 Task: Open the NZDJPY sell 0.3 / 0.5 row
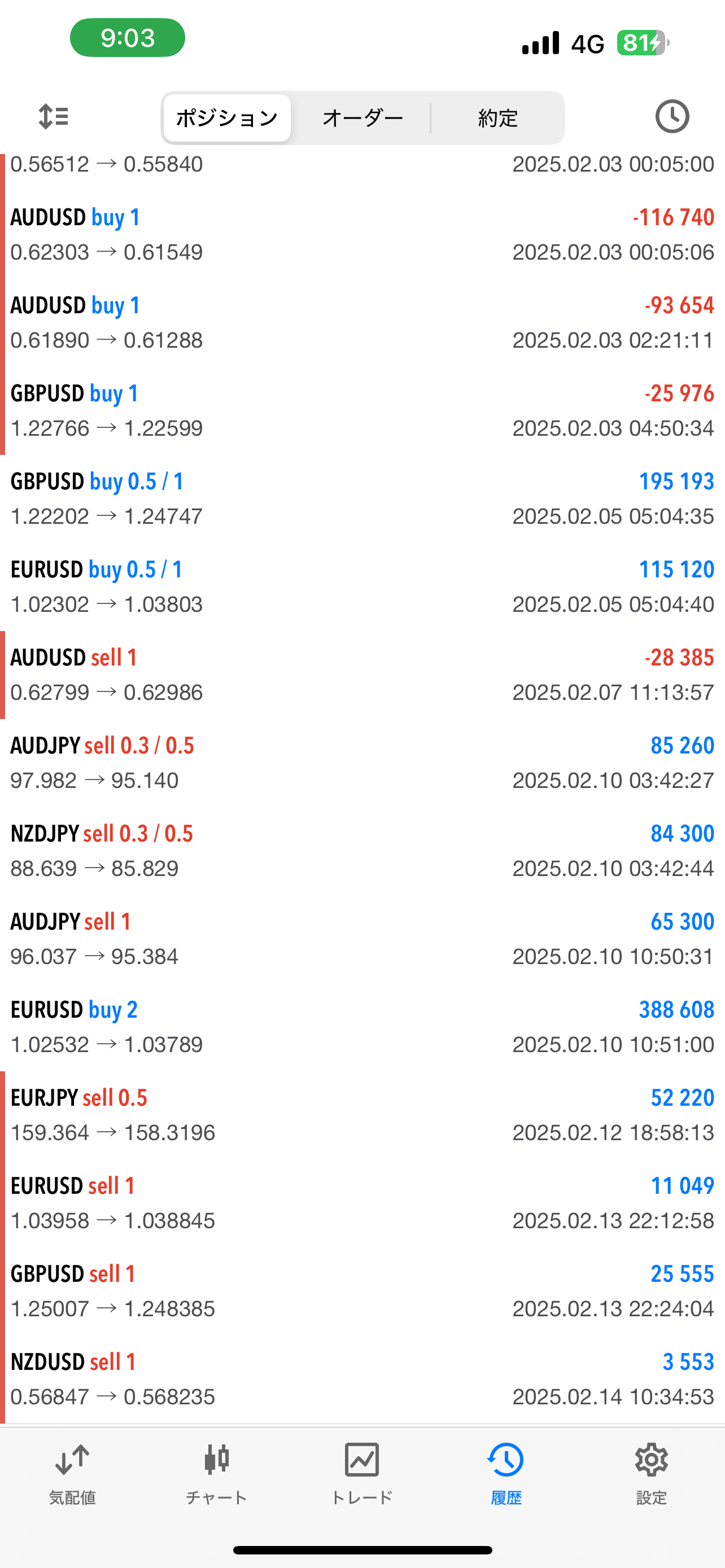pyautogui.click(x=362, y=851)
